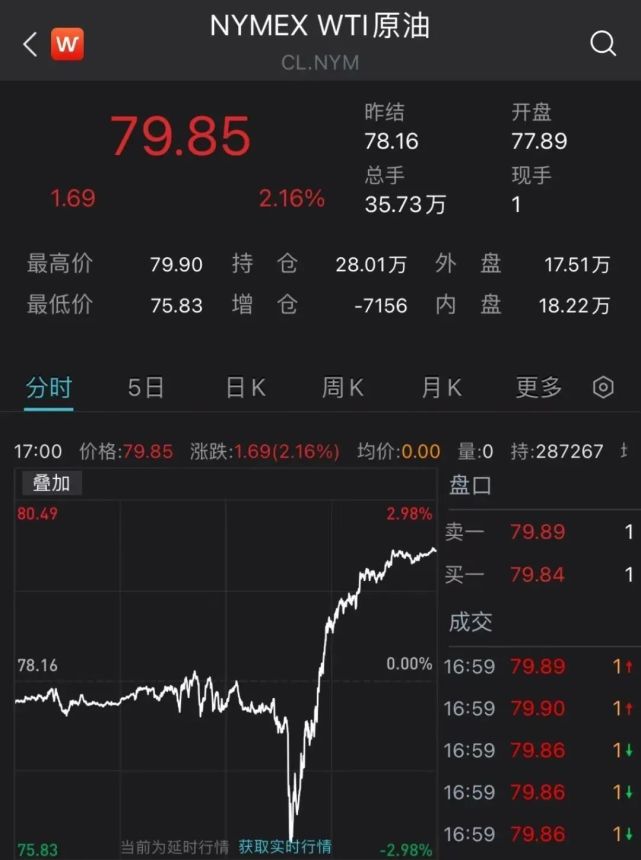Screen dimensions: 641x860
Task: Select the 月K candlestick tab
Action: pyautogui.click(x=441, y=387)
